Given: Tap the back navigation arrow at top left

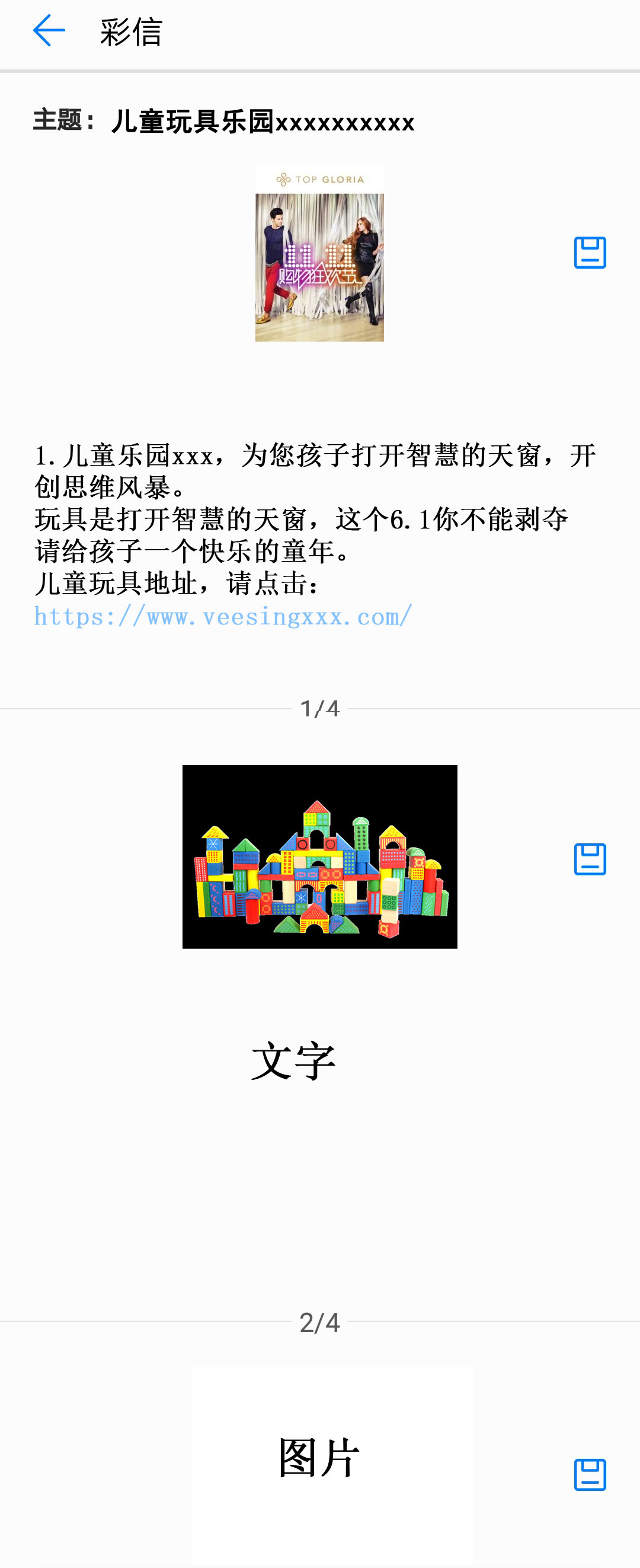Looking at the screenshot, I should [x=47, y=31].
